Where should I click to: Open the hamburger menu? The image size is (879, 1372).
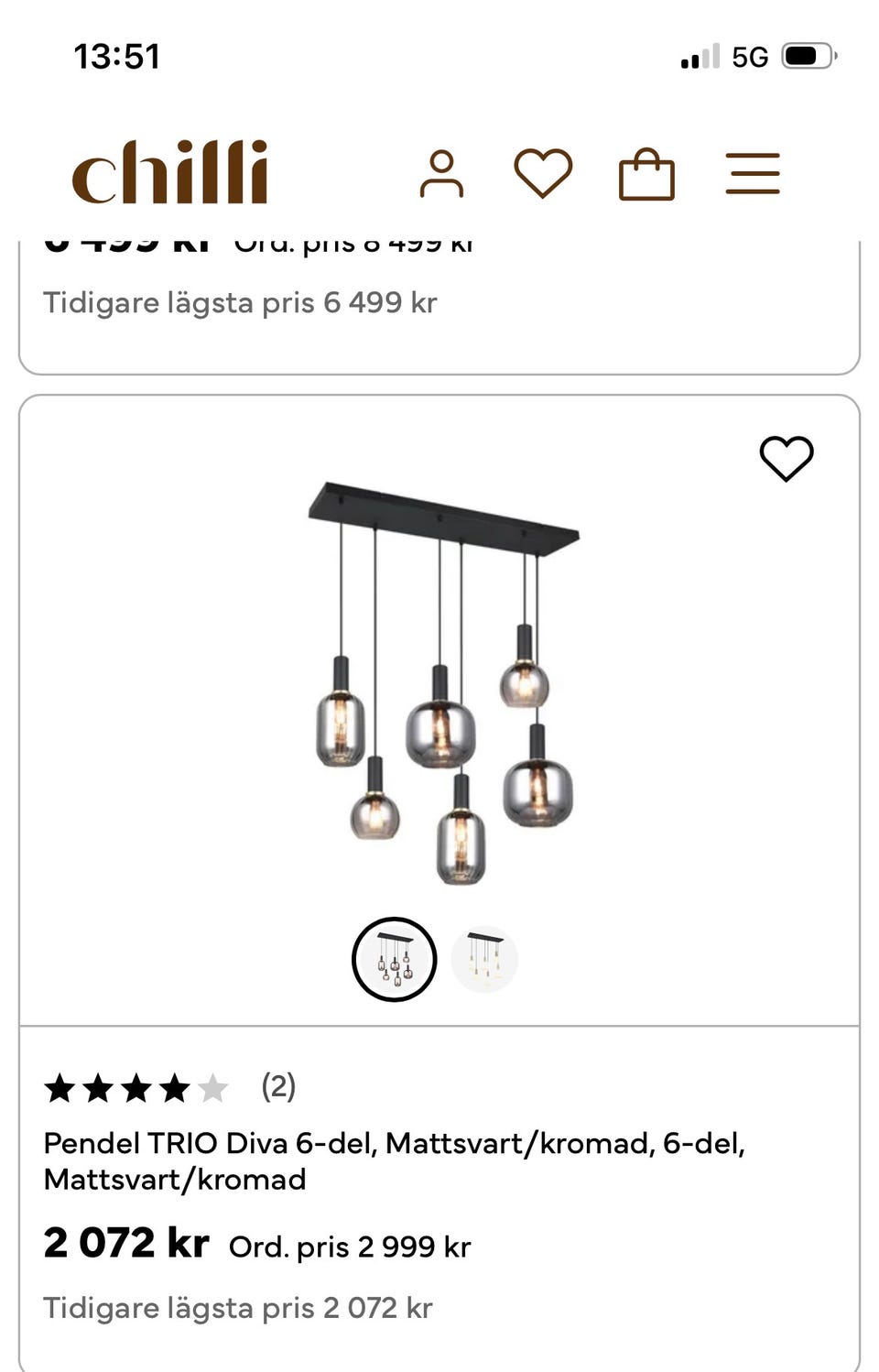coord(753,174)
